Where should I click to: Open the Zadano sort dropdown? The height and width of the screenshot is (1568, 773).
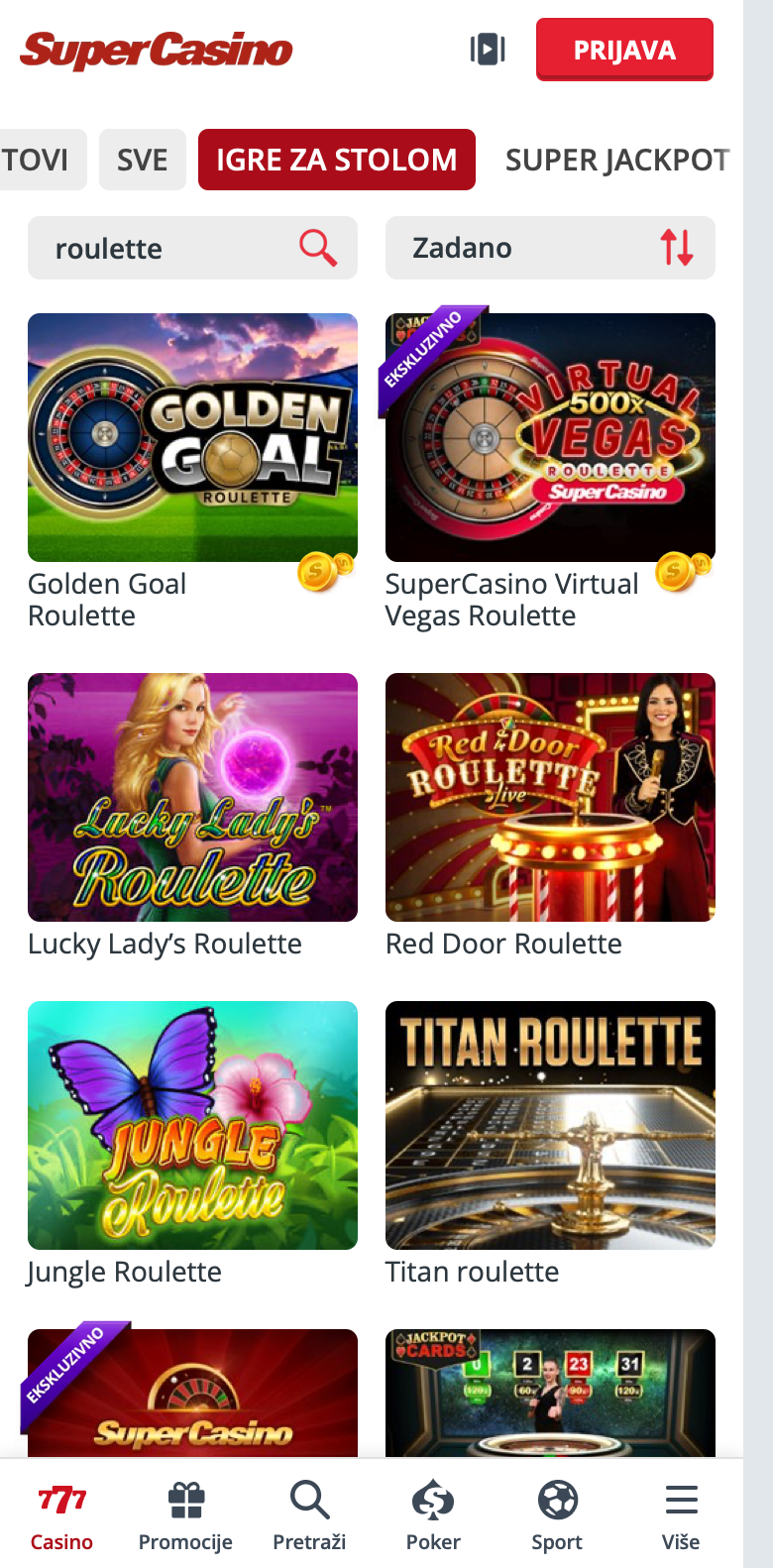tap(550, 248)
